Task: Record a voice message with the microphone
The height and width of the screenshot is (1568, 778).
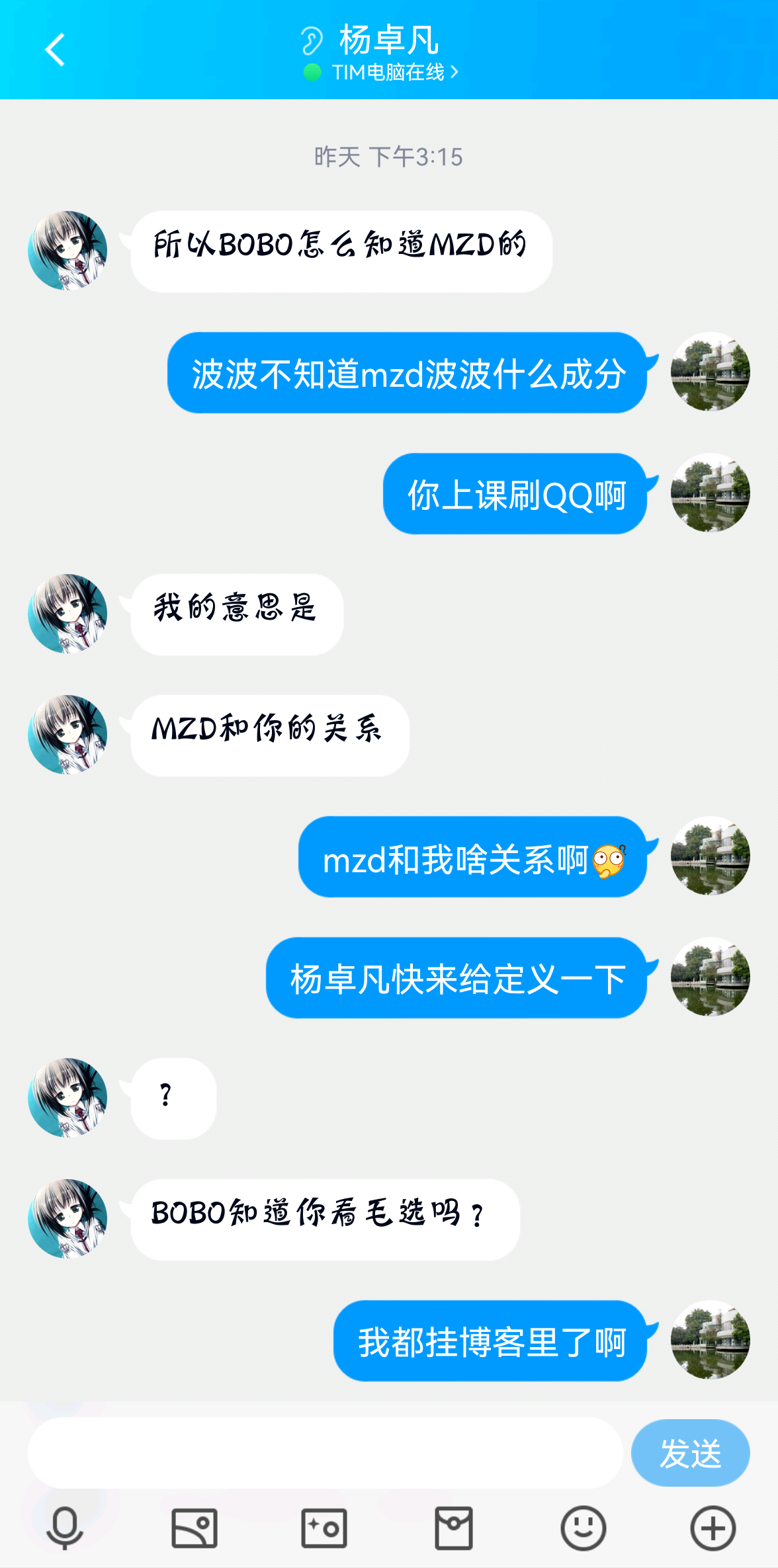Action: tap(65, 1528)
